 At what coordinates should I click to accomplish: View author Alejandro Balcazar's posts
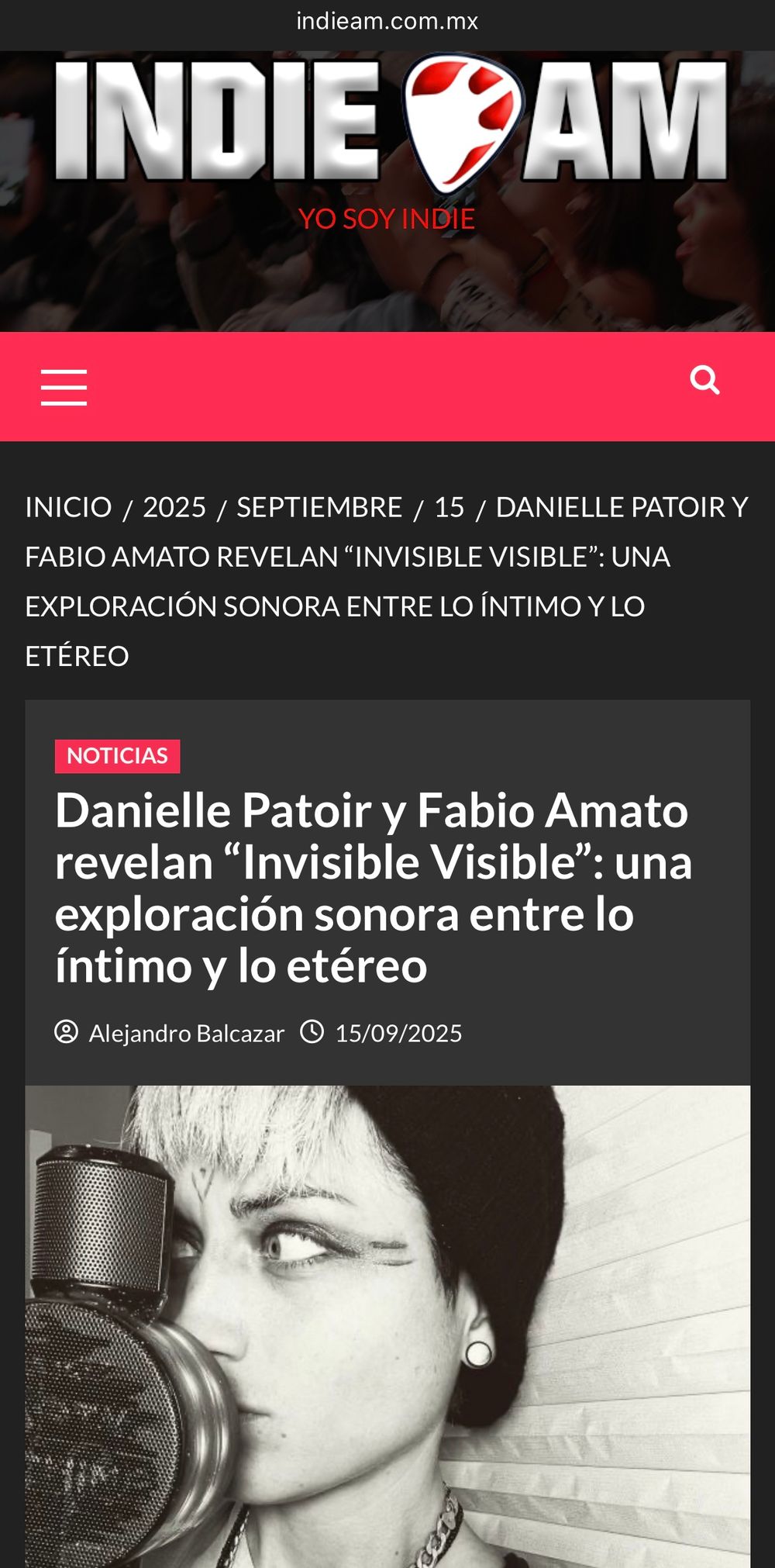[186, 1033]
